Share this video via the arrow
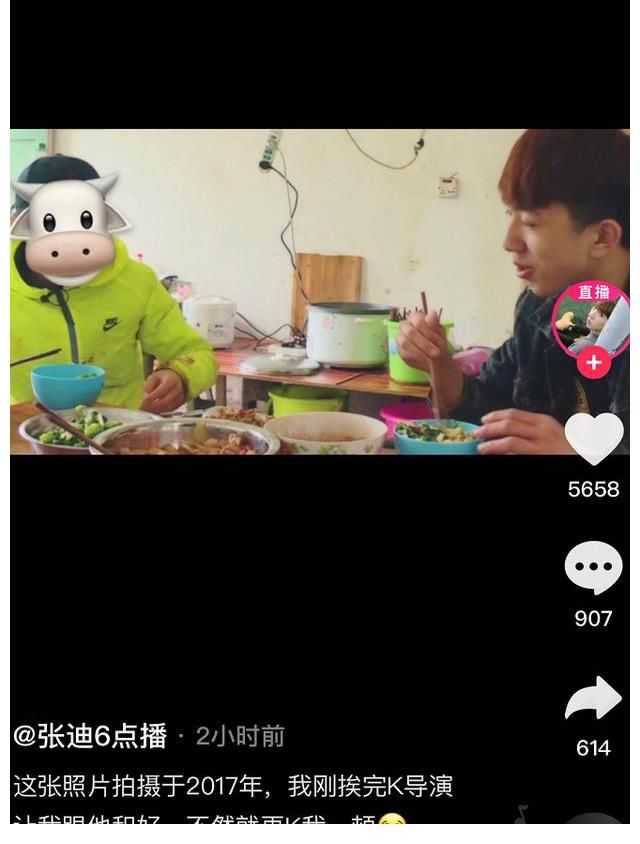The width and height of the screenshot is (640, 844). [x=593, y=698]
